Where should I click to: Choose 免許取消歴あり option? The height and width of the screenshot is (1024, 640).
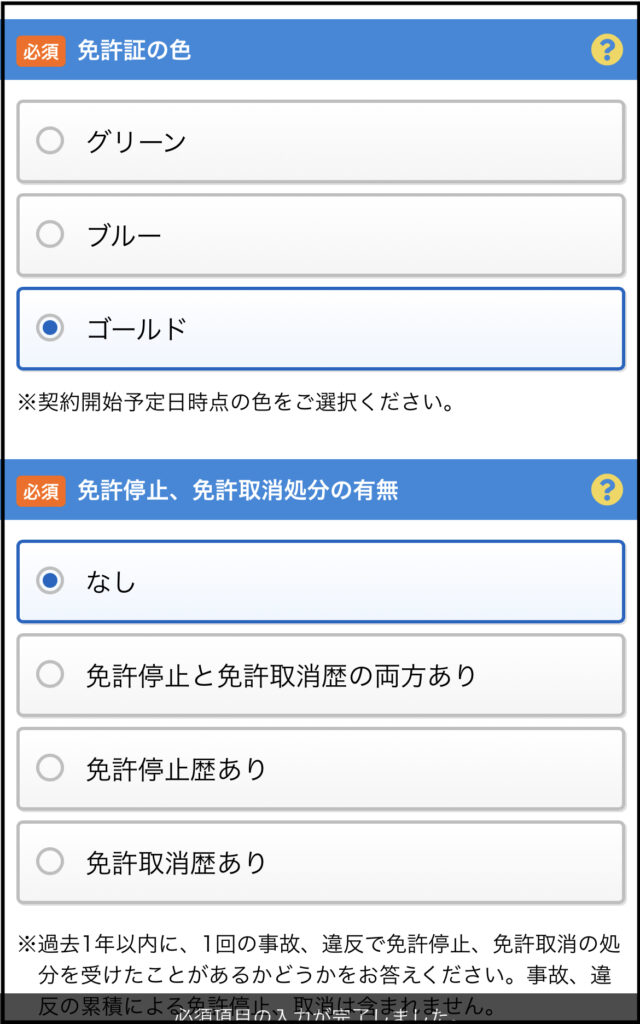320,863
